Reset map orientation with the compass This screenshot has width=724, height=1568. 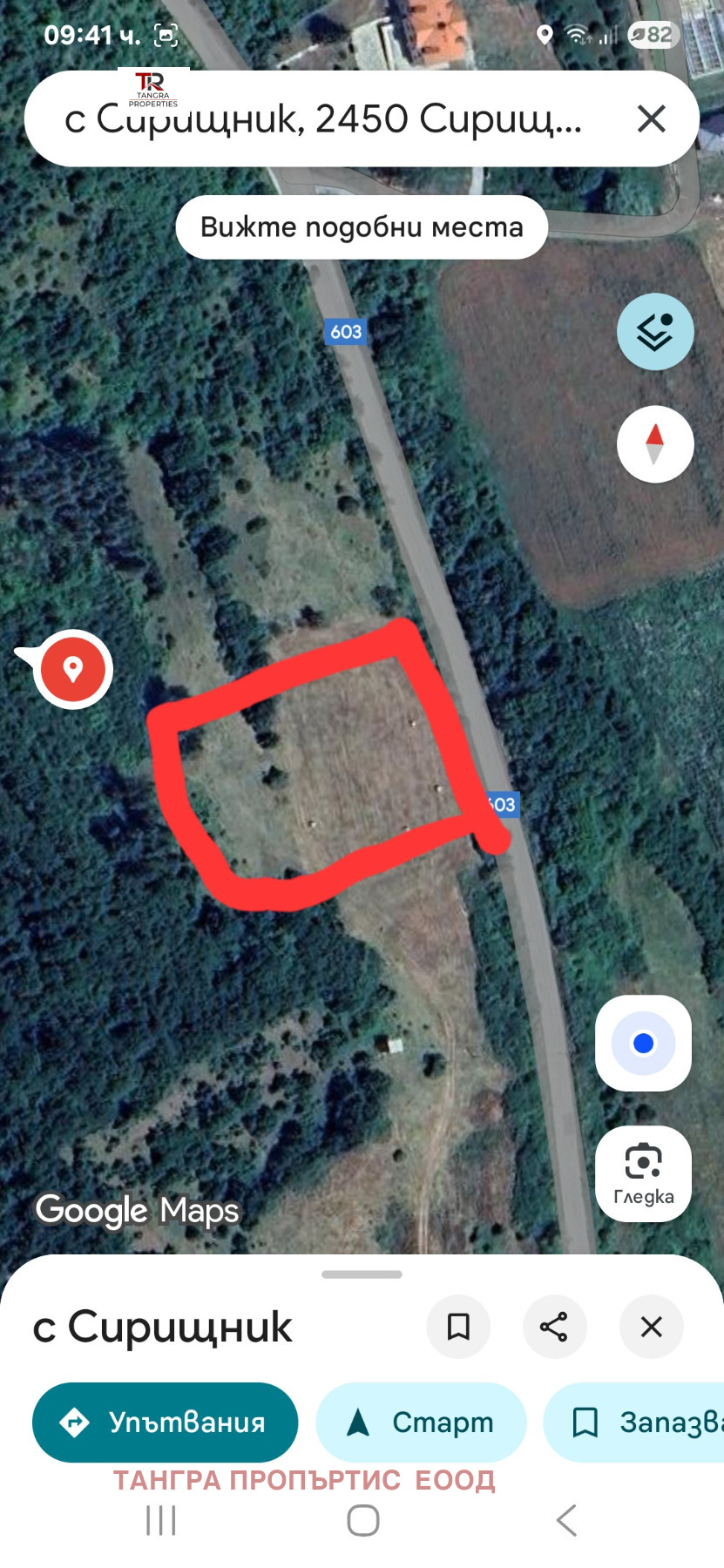[655, 444]
